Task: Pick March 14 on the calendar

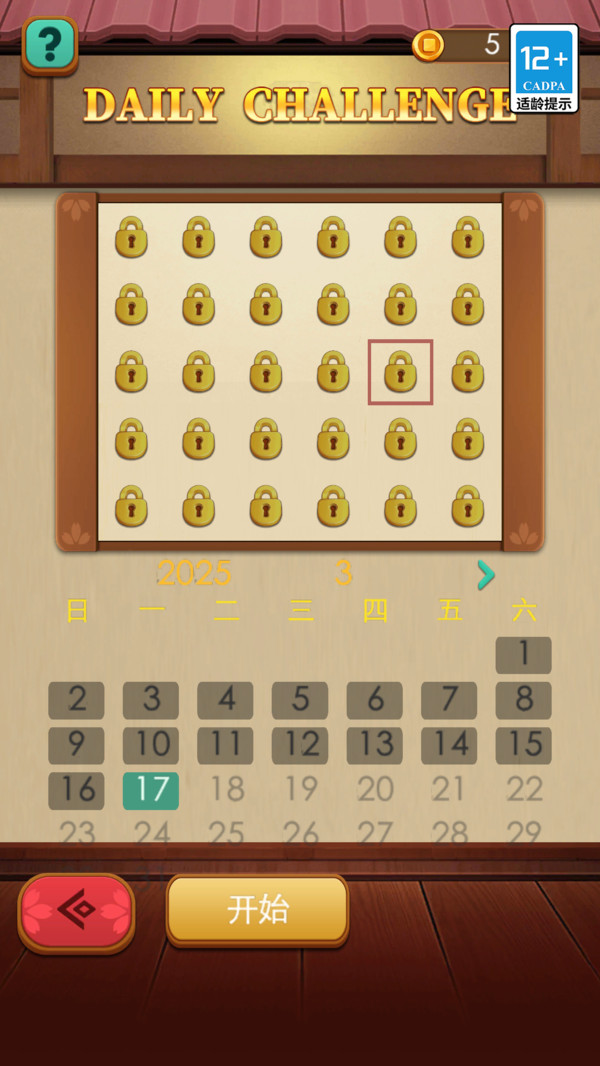Action: tap(449, 745)
